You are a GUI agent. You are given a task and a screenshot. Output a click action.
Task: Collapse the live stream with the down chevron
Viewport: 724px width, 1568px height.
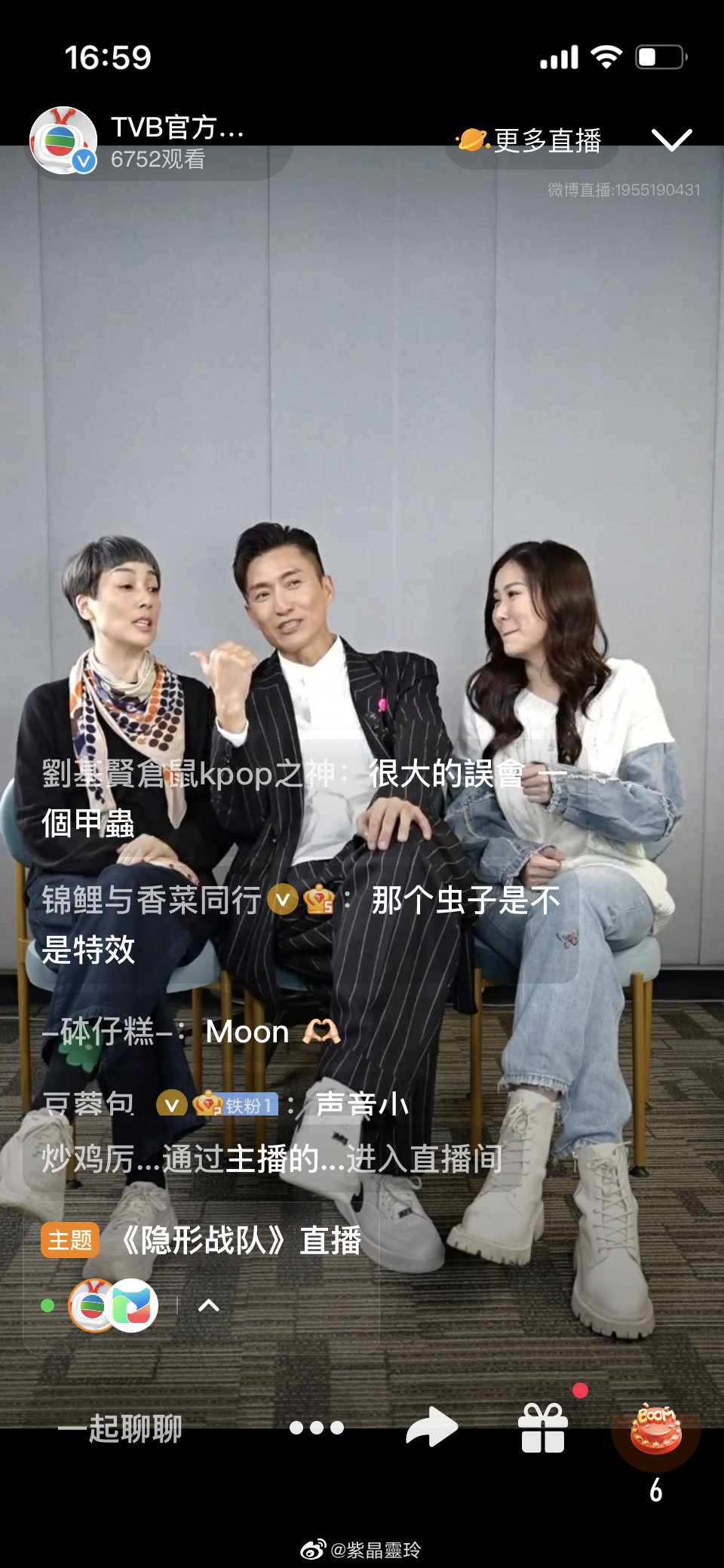click(x=671, y=140)
